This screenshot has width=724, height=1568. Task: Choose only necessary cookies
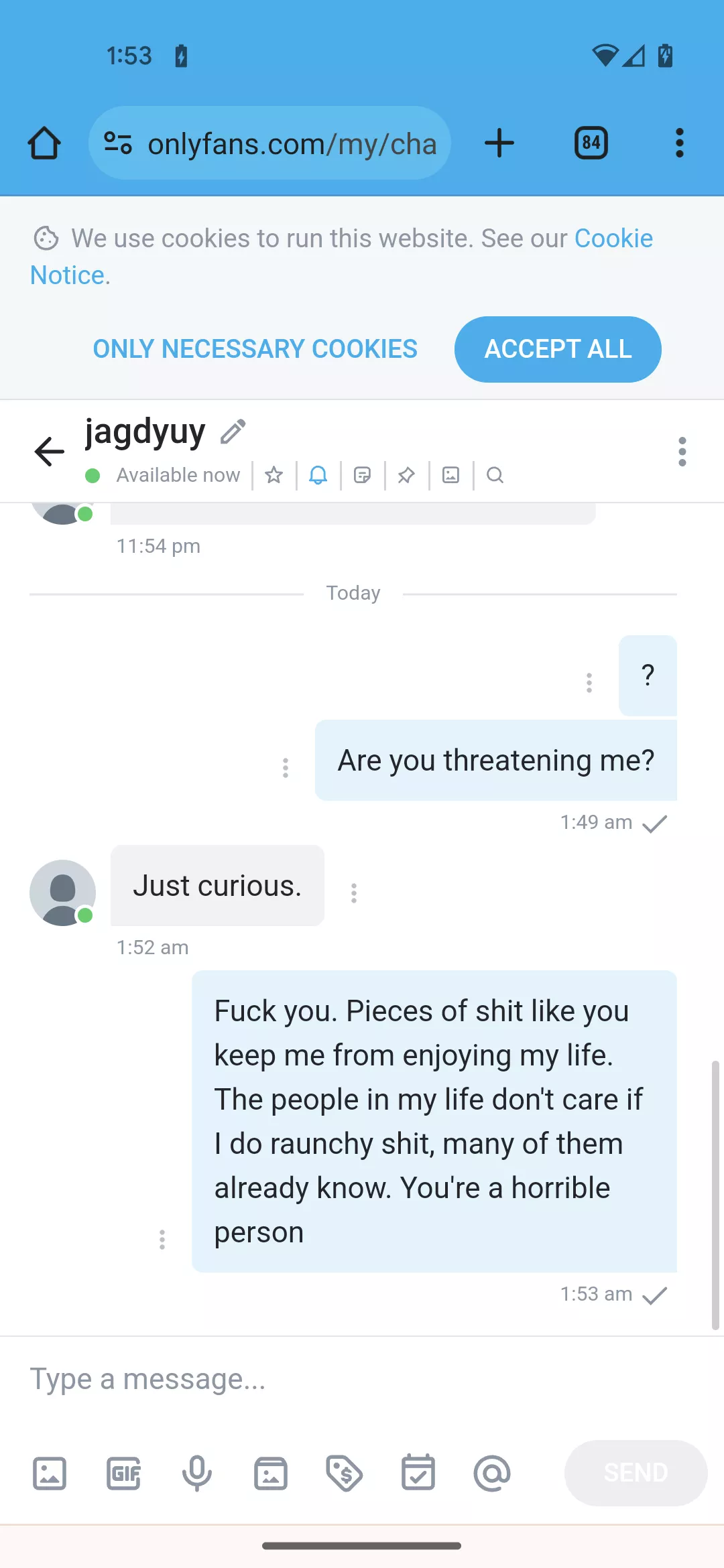tap(255, 349)
